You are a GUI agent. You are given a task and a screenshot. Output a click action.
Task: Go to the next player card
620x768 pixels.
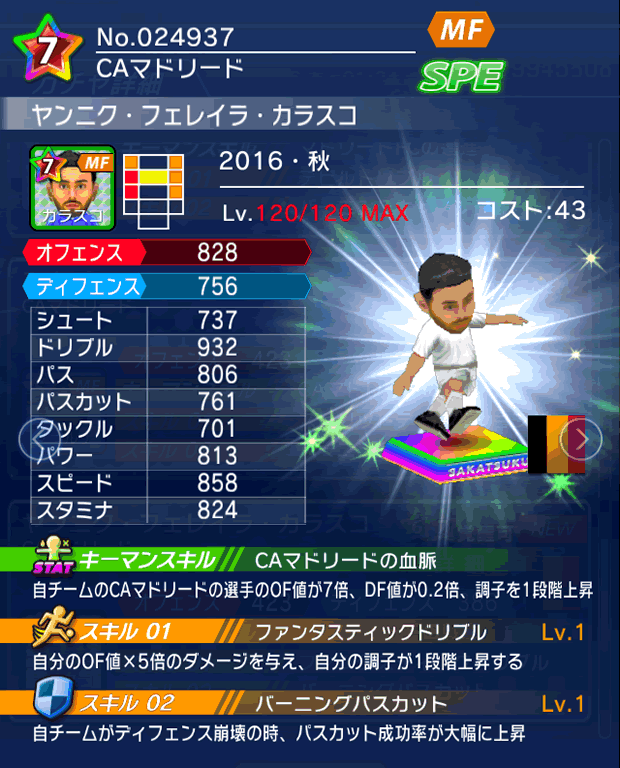(x=581, y=437)
